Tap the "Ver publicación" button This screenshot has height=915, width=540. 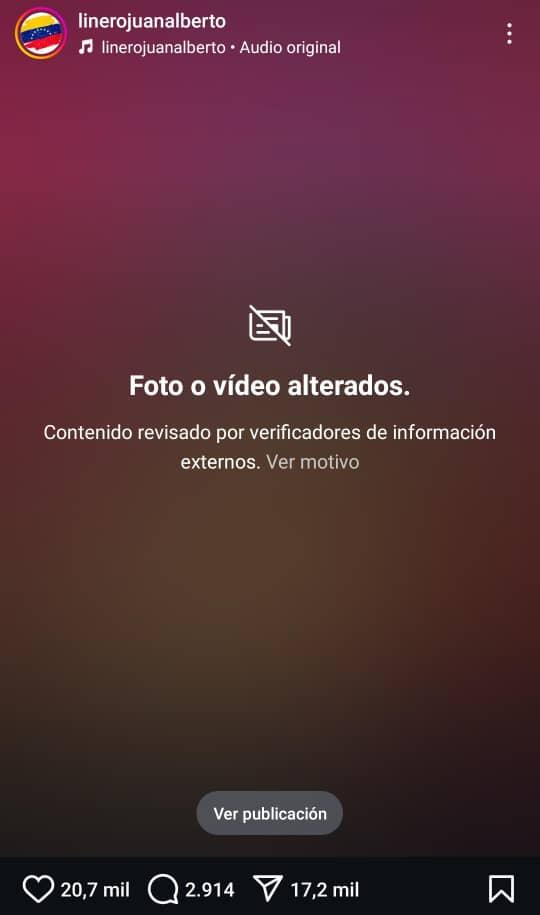270,813
